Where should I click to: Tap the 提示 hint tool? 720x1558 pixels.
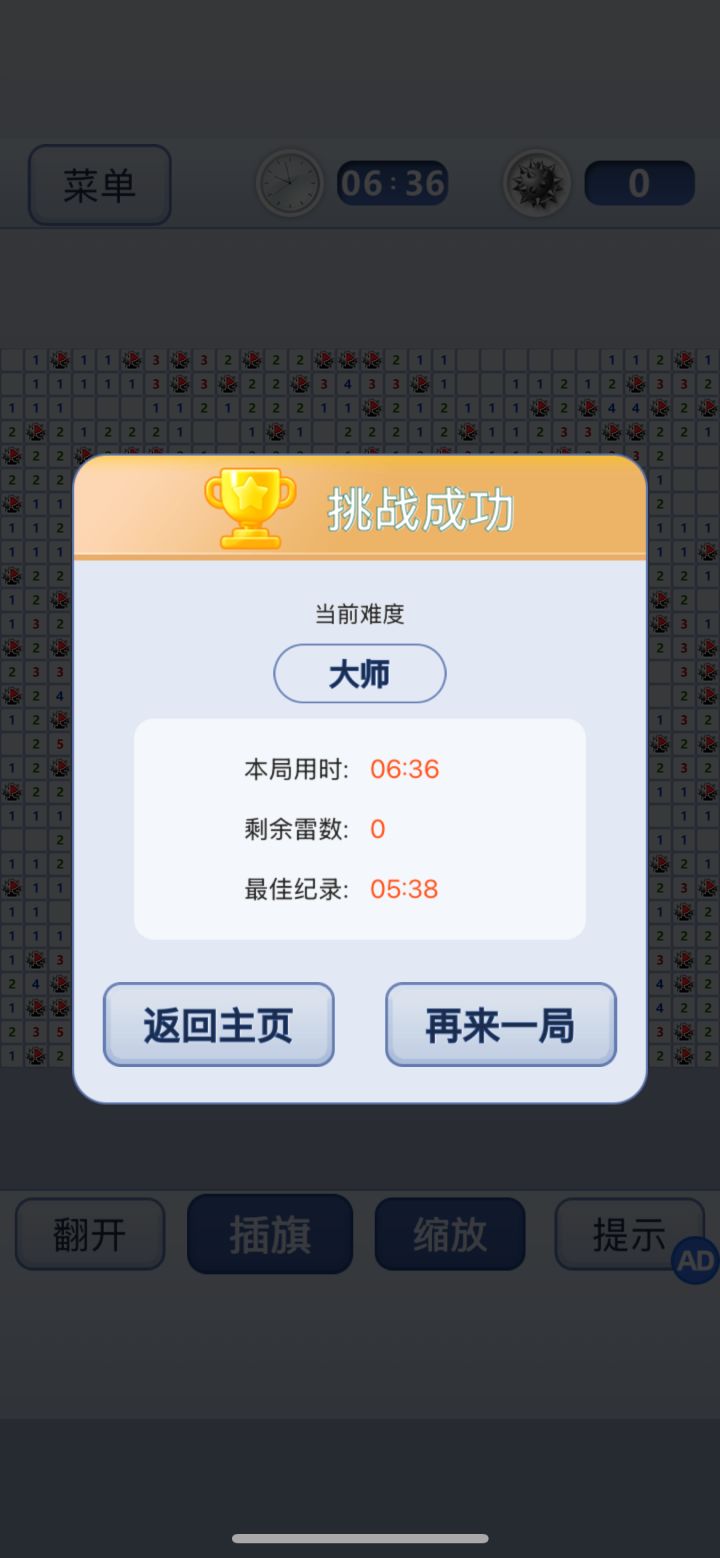point(629,1233)
